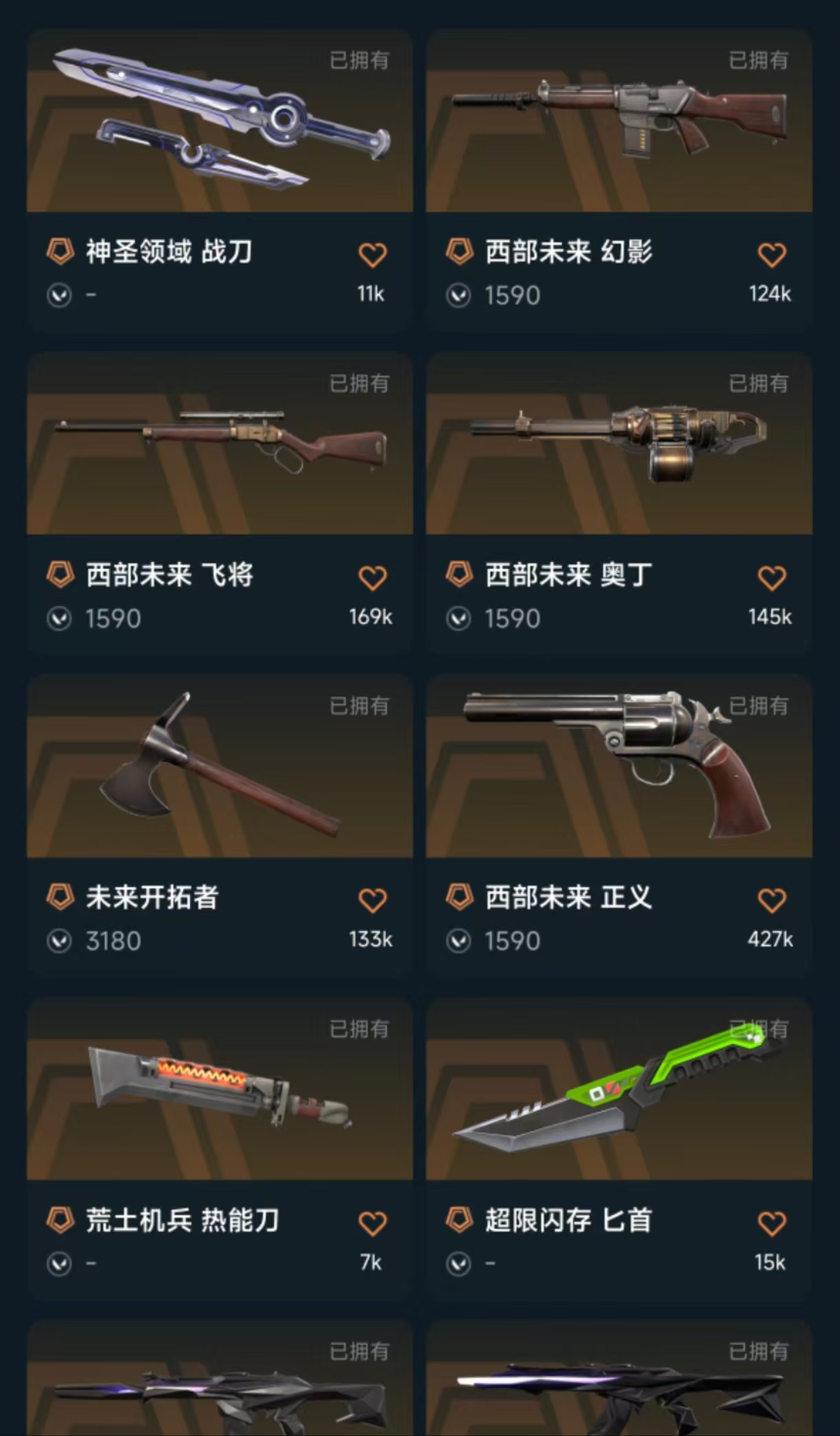Open the 西部未来 奥丁 skin card
Image resolution: width=840 pixels, height=1436 pixels.
pos(619,503)
